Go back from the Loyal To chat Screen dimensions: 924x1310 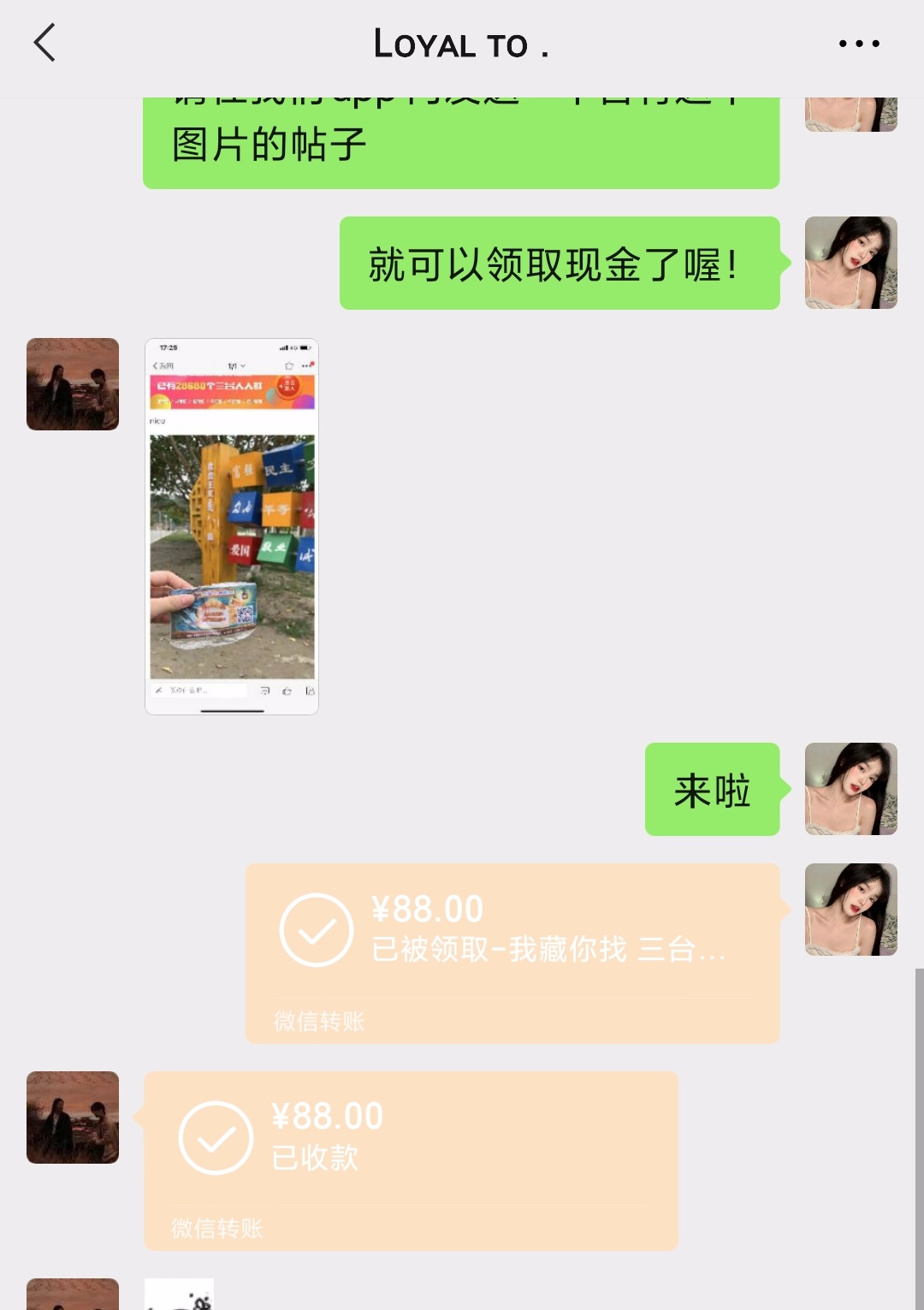click(44, 43)
